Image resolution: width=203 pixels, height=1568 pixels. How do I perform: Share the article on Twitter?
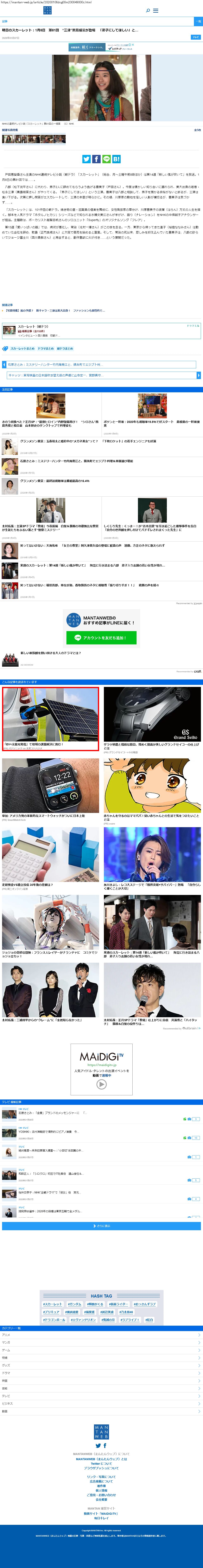(x=86, y=159)
